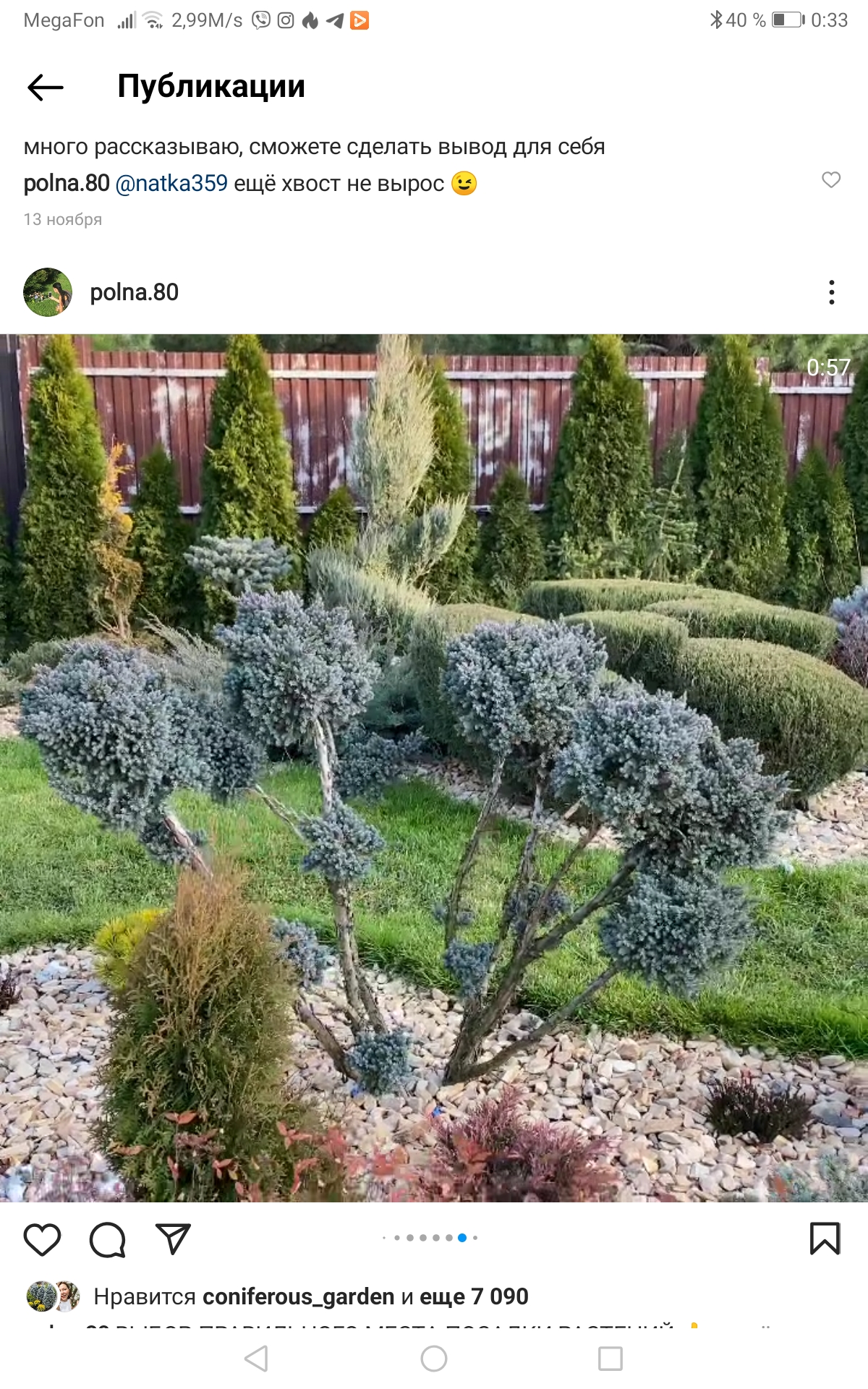Image resolution: width=868 pixels, height=1389 pixels.
Task: Like the garden video post
Action: click(x=42, y=1239)
